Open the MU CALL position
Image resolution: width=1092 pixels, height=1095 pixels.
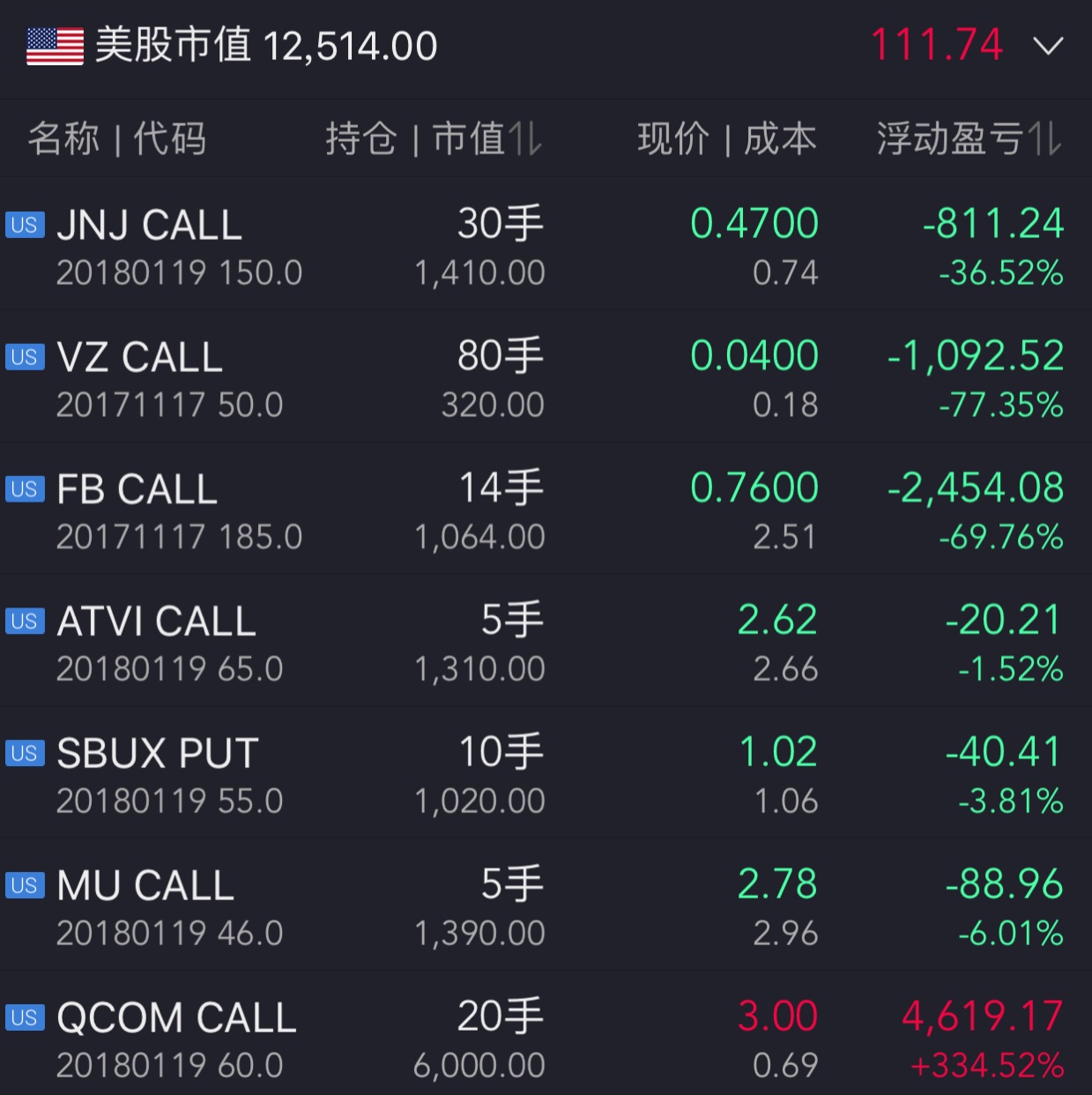[x=146, y=887]
